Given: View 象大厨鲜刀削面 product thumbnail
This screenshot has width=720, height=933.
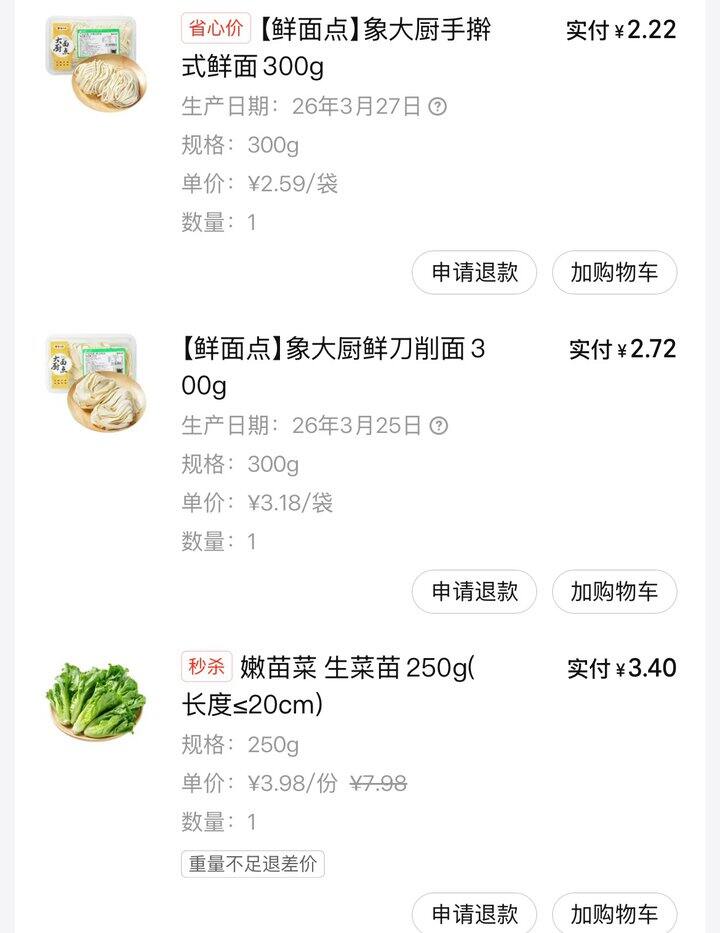Looking at the screenshot, I should tap(95, 382).
